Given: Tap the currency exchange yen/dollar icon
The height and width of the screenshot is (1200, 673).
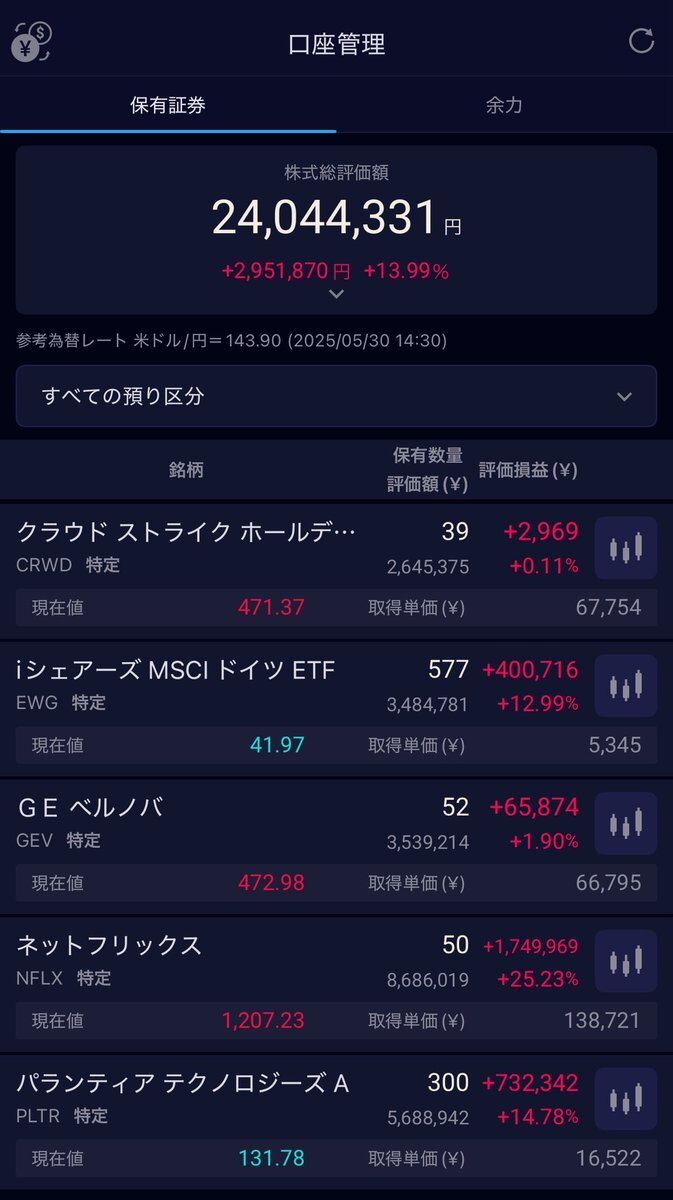Looking at the screenshot, I should point(32,42).
